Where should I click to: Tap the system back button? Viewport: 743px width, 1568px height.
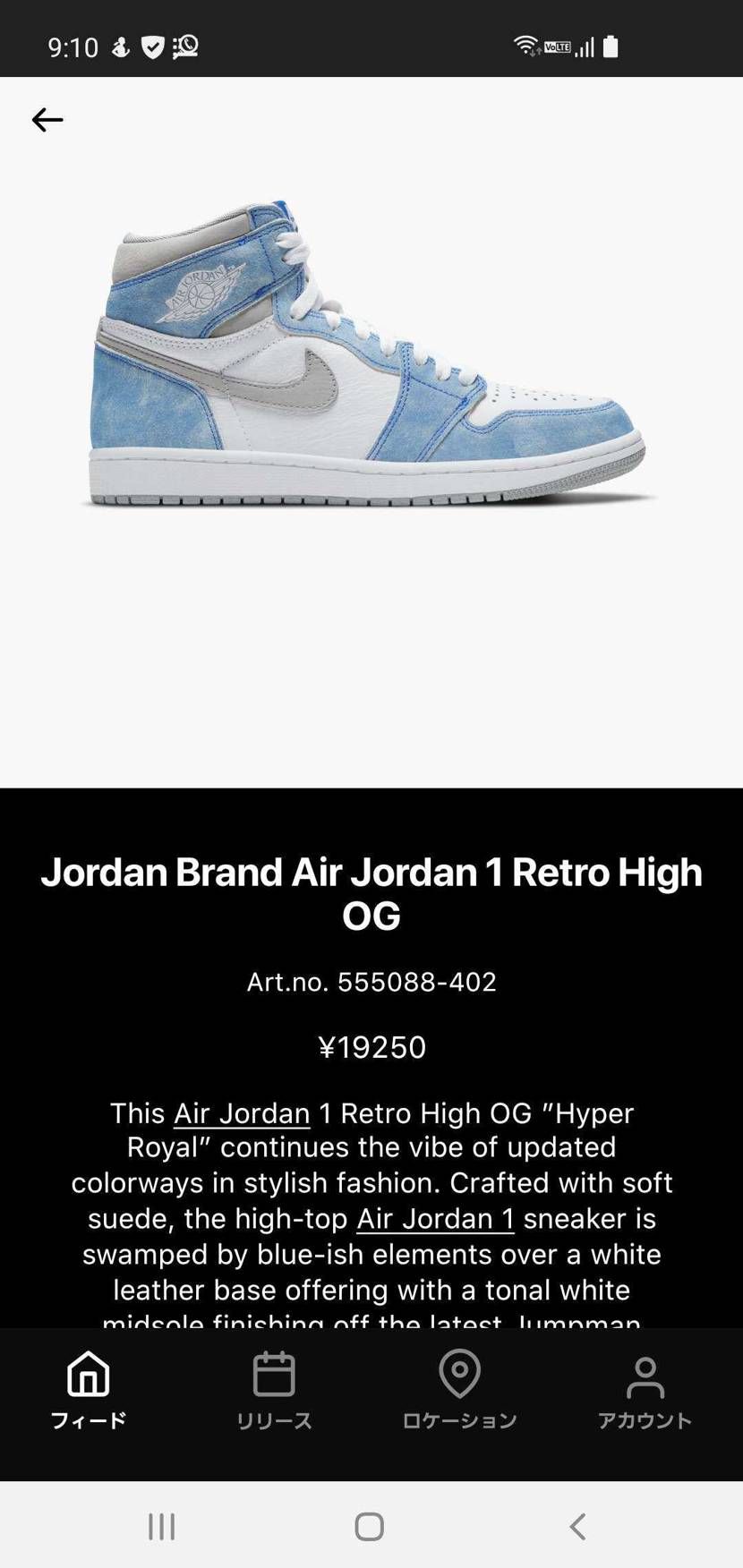[x=578, y=1526]
